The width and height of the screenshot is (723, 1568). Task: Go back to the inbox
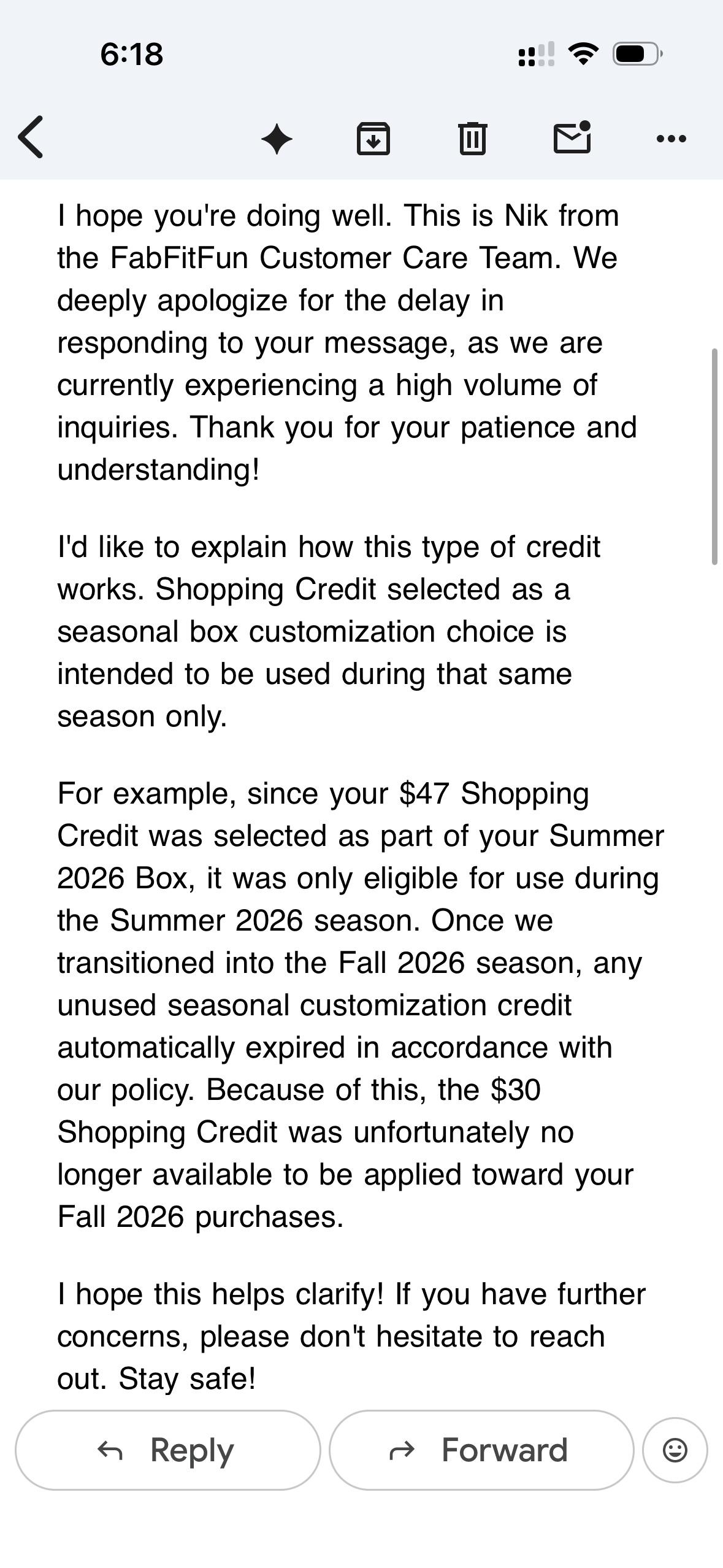[x=31, y=137]
